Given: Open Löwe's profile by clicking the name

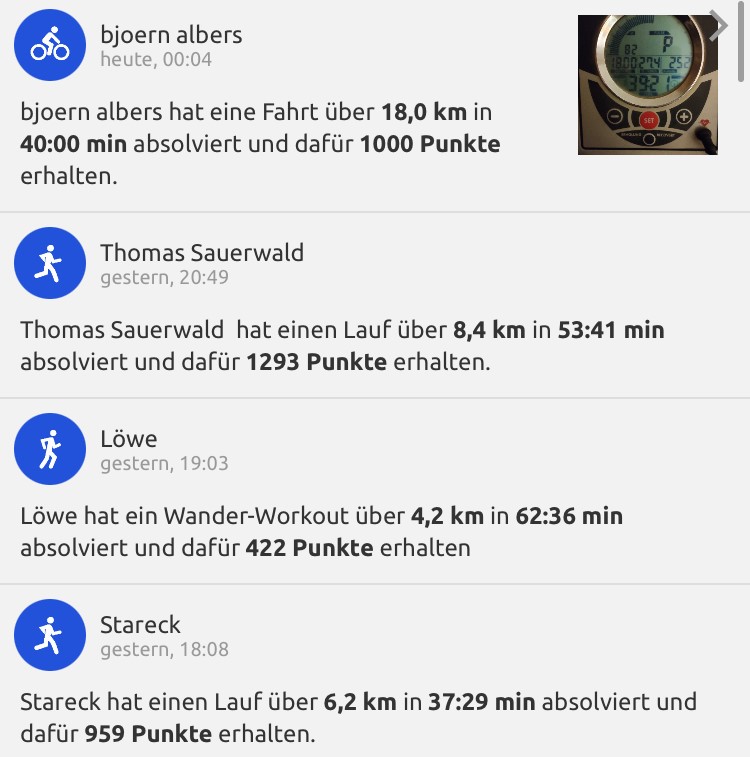Looking at the screenshot, I should pyautogui.click(x=128, y=438).
